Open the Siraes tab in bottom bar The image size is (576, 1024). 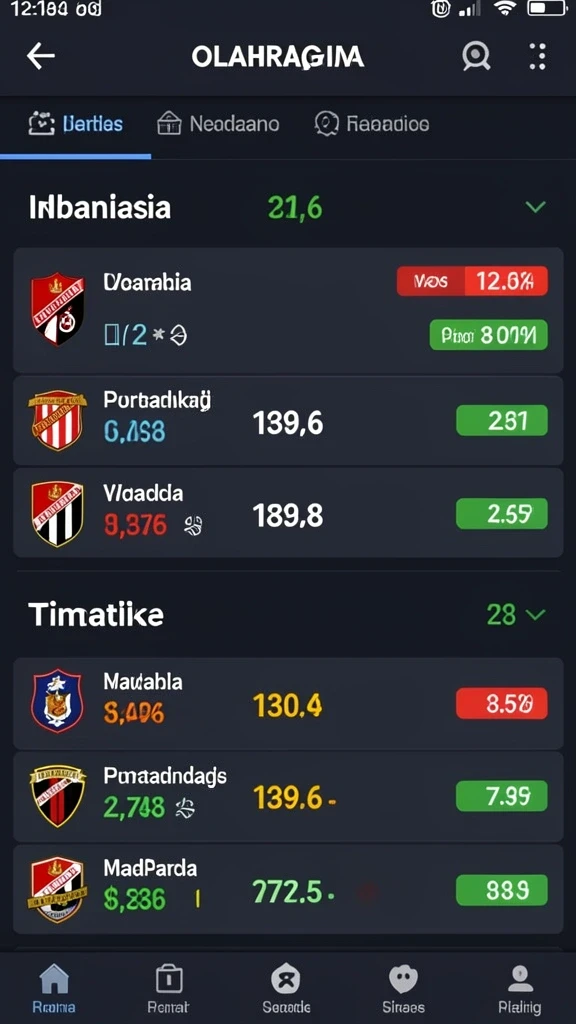click(x=403, y=988)
